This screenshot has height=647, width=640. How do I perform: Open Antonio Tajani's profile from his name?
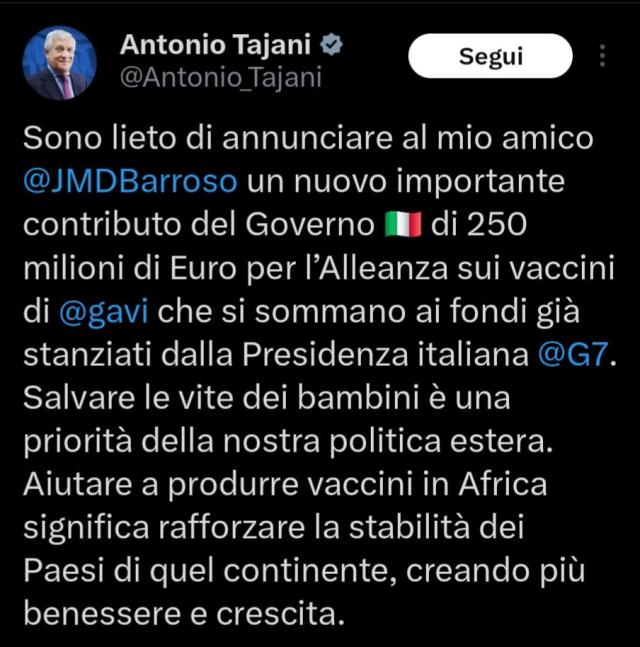(x=215, y=44)
